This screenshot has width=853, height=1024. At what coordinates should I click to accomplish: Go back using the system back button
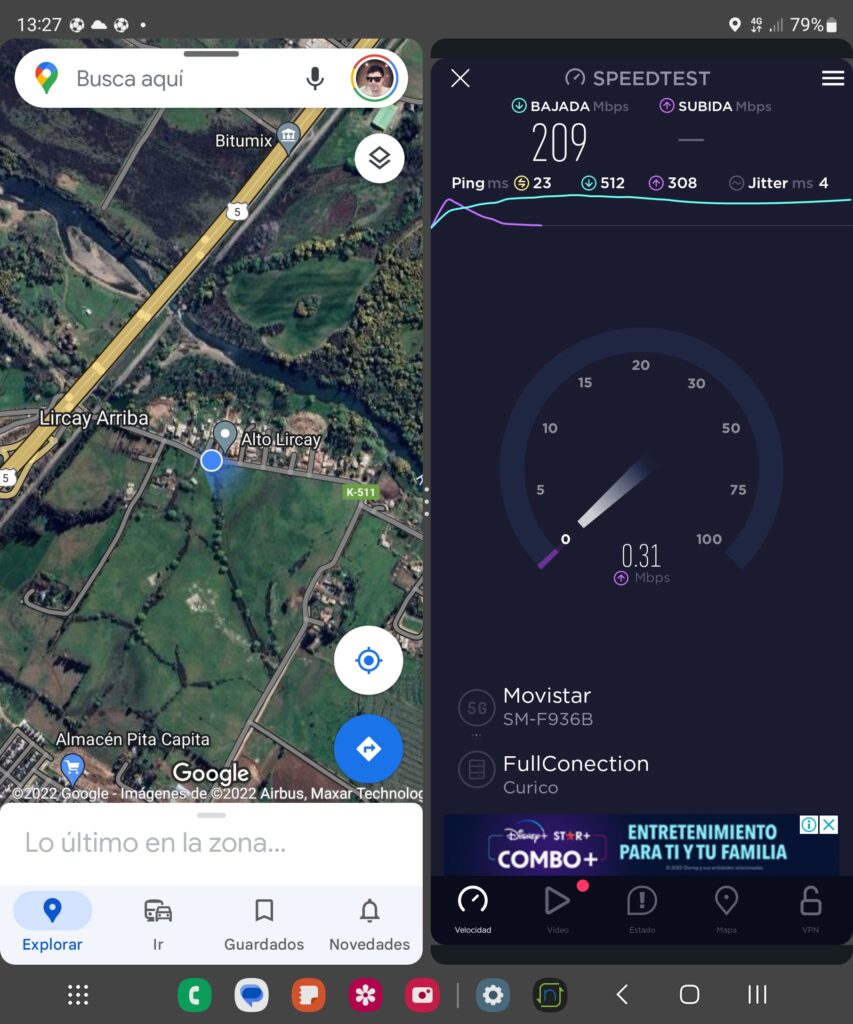[x=622, y=995]
